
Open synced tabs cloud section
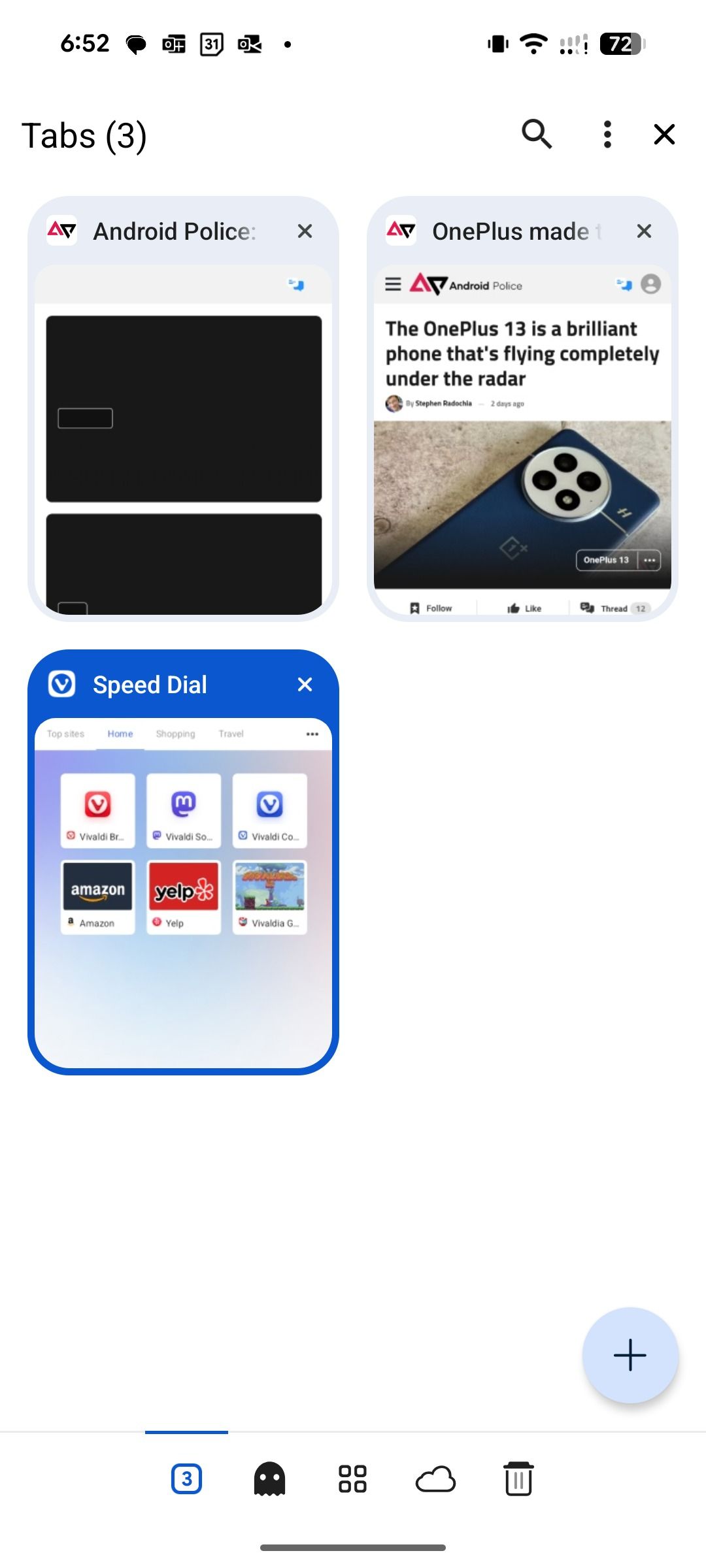435,1479
